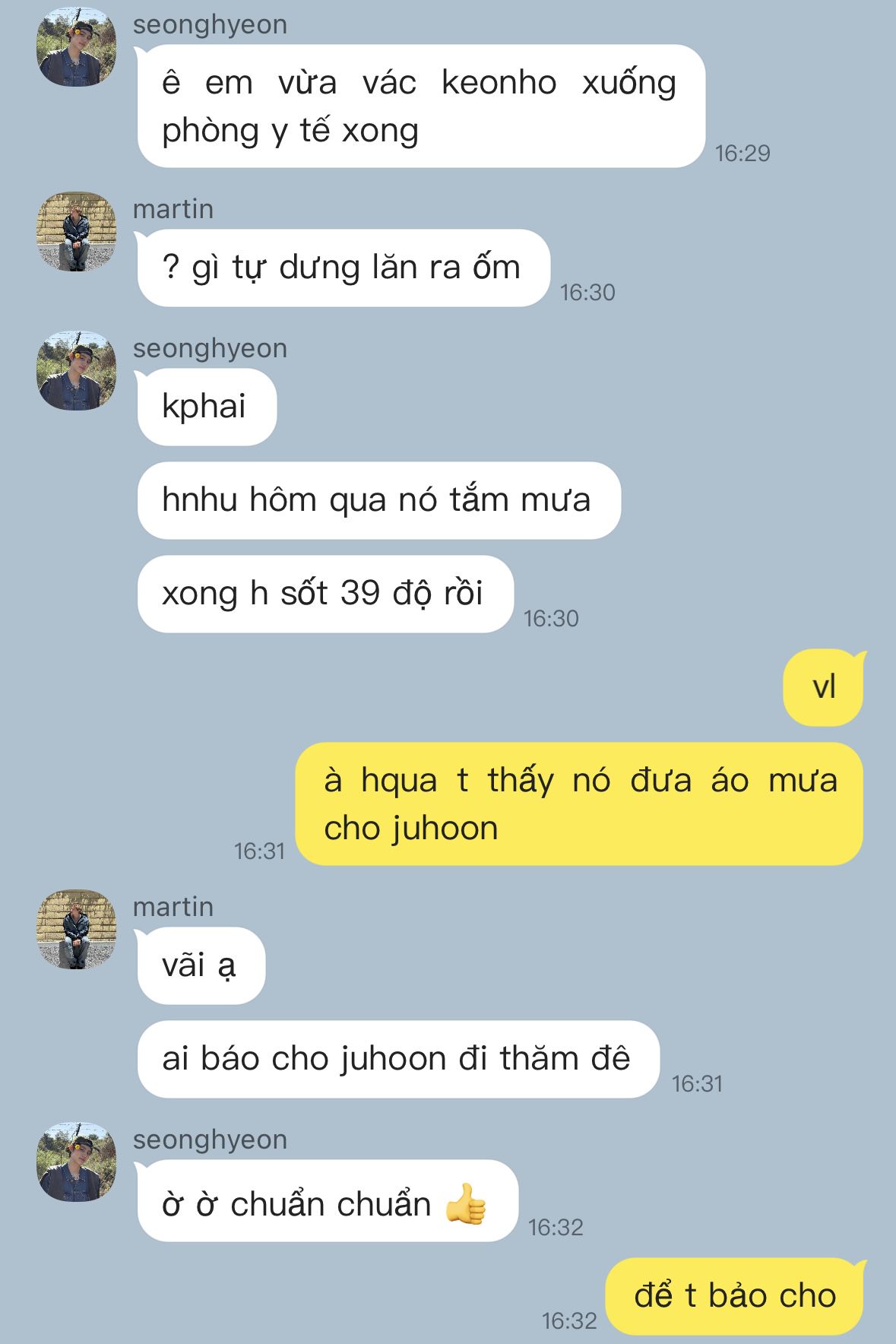The width and height of the screenshot is (896, 1344).
Task: Open martin's avatar beside 'gì tự dưng lăn ra ốm'
Action: point(76,232)
